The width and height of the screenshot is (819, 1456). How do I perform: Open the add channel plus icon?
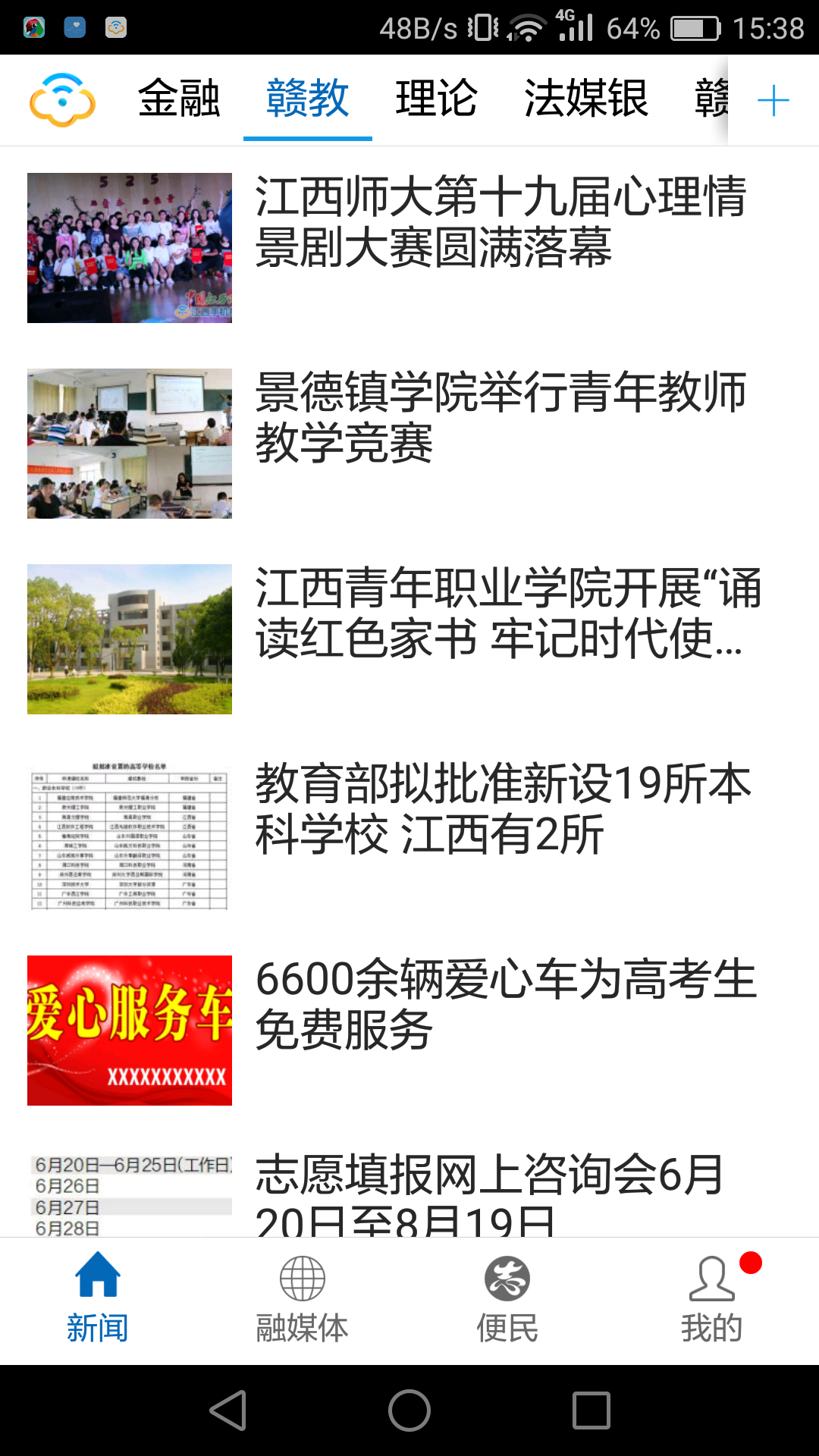(x=773, y=100)
